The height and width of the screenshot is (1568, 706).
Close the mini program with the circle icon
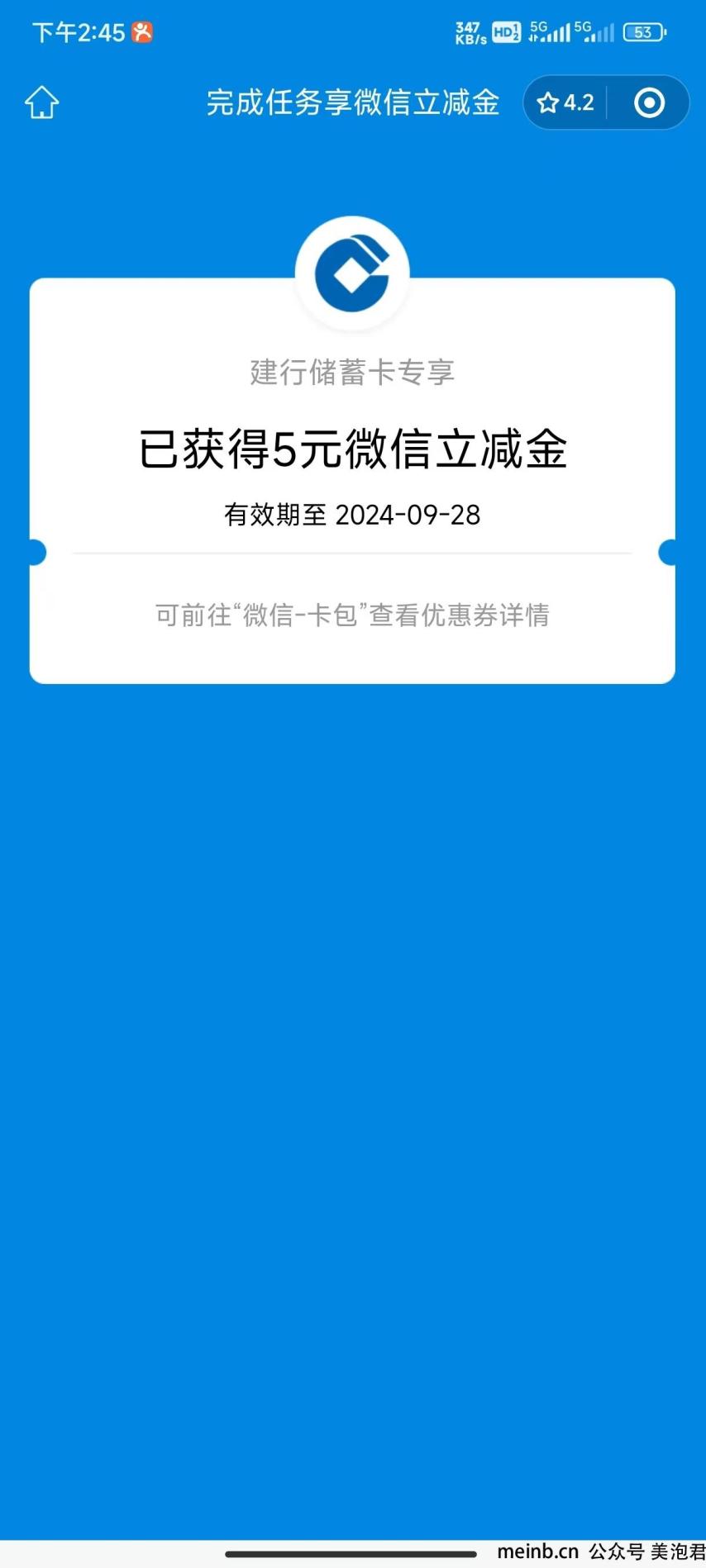(649, 102)
